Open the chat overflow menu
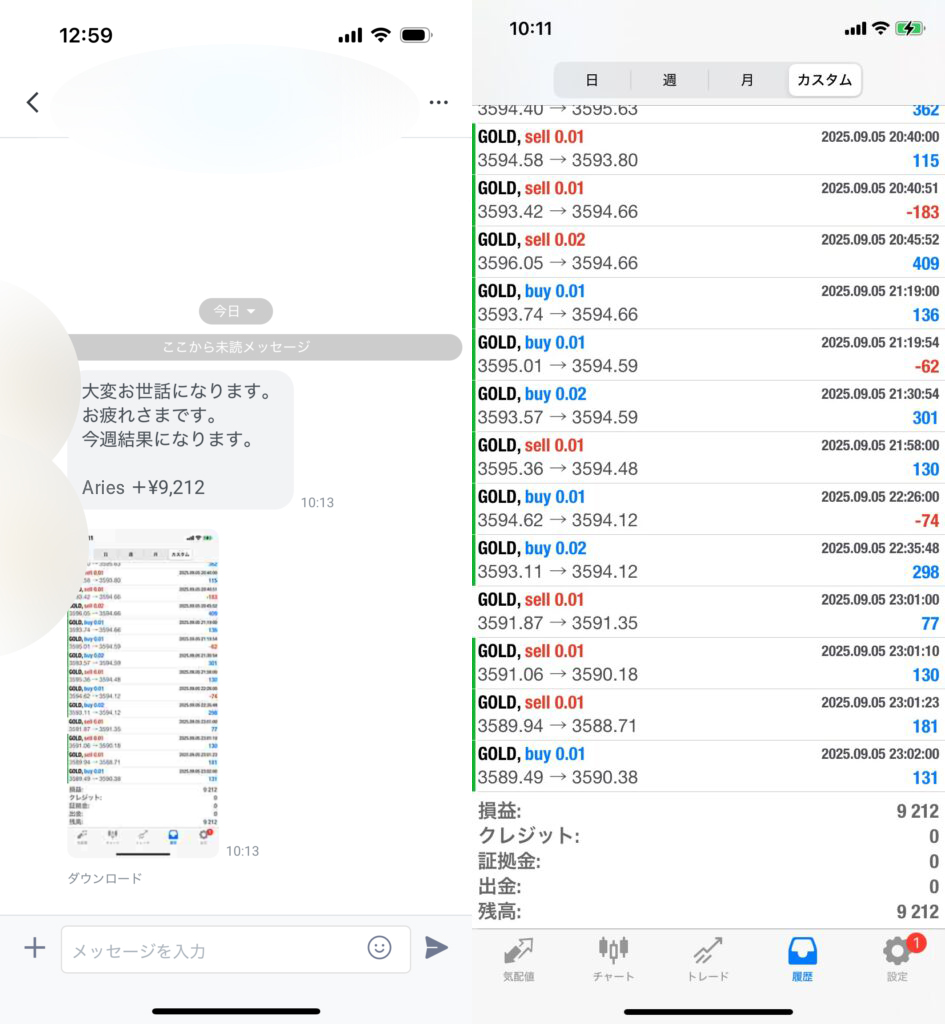The image size is (945, 1024). click(x=438, y=102)
